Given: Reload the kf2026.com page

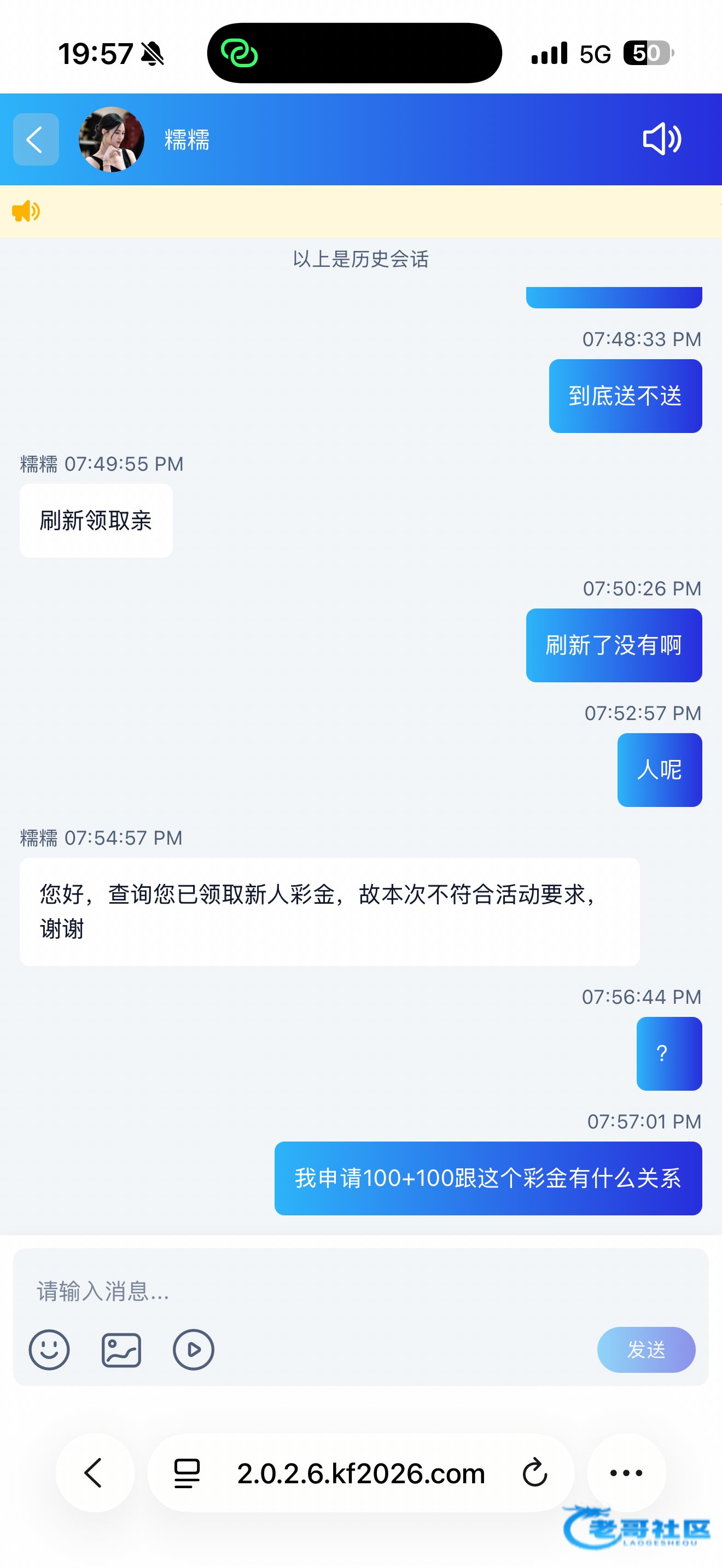Looking at the screenshot, I should click(x=534, y=1473).
